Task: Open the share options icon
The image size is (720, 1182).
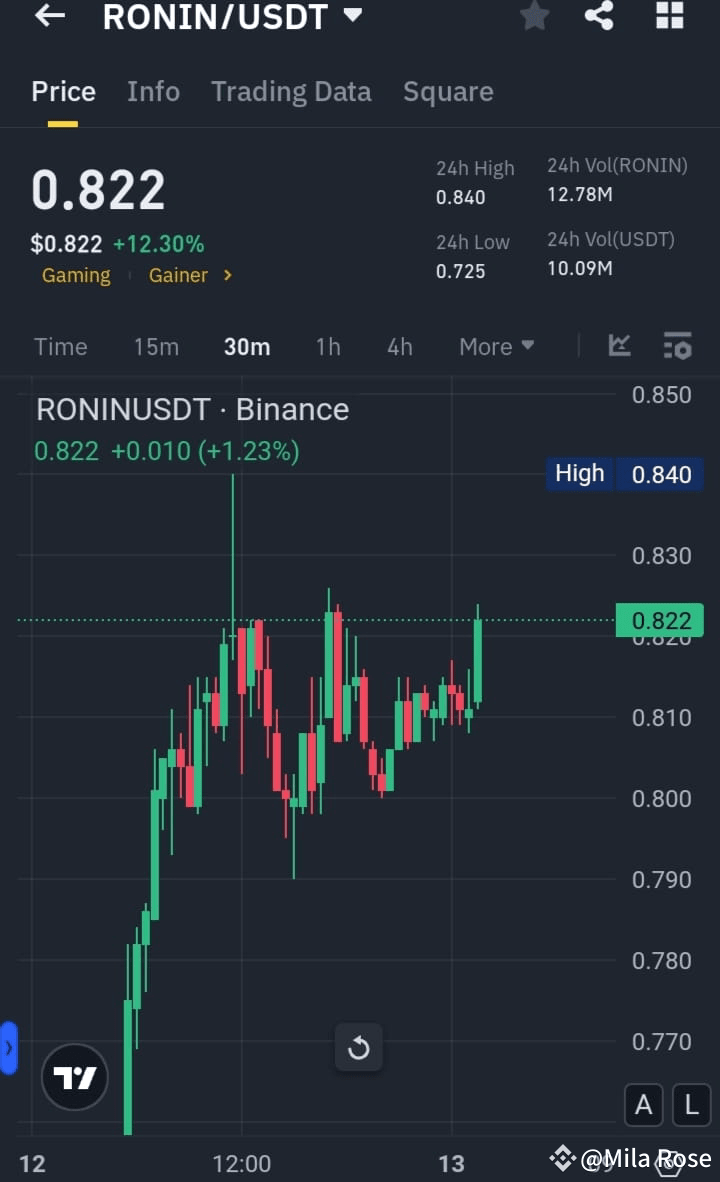Action: point(599,16)
